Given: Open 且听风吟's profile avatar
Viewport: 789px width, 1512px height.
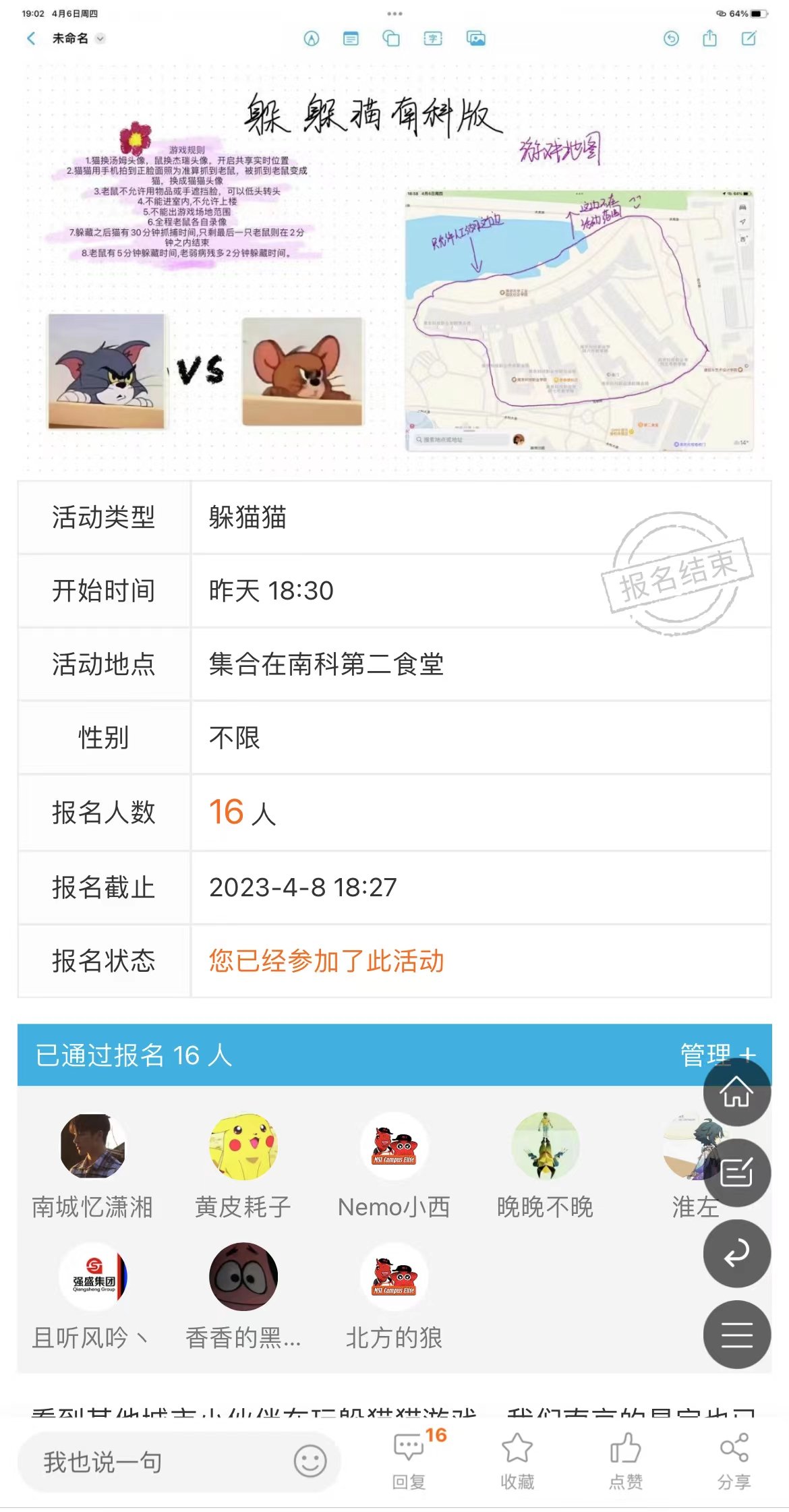Looking at the screenshot, I should [x=93, y=1277].
